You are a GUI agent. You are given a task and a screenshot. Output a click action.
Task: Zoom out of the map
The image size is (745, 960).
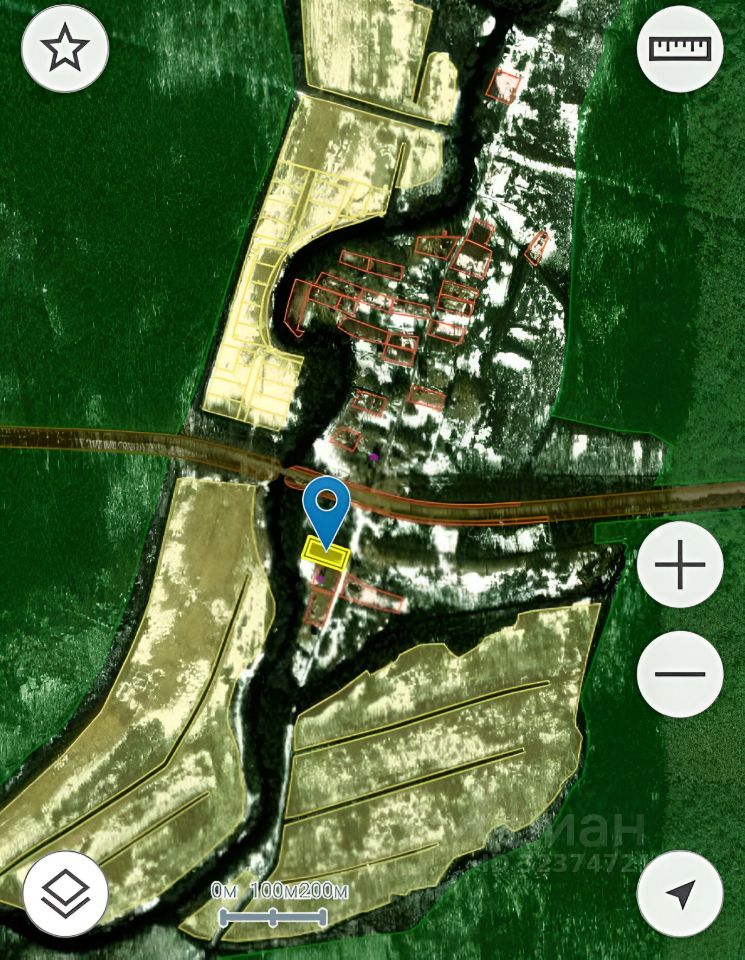(680, 673)
